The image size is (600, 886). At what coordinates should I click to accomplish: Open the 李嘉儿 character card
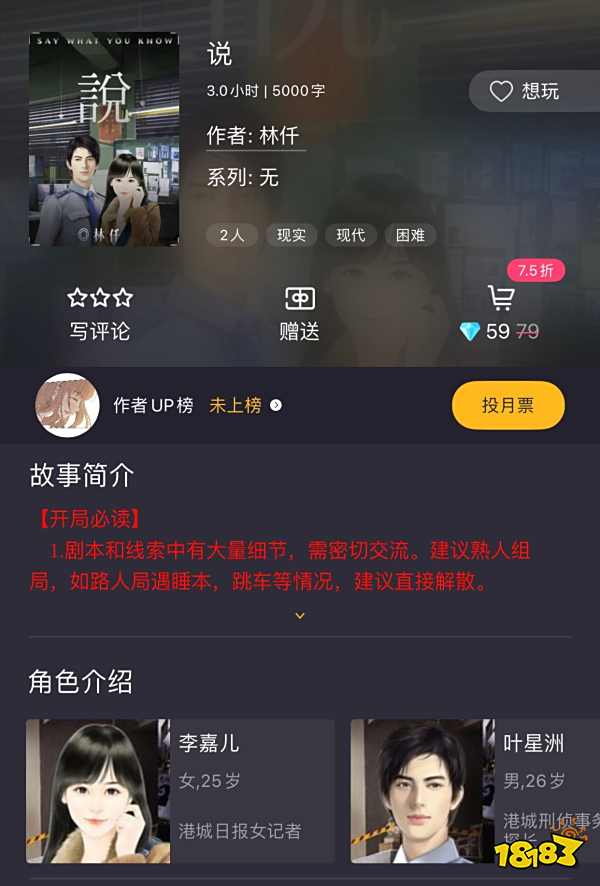[180, 790]
